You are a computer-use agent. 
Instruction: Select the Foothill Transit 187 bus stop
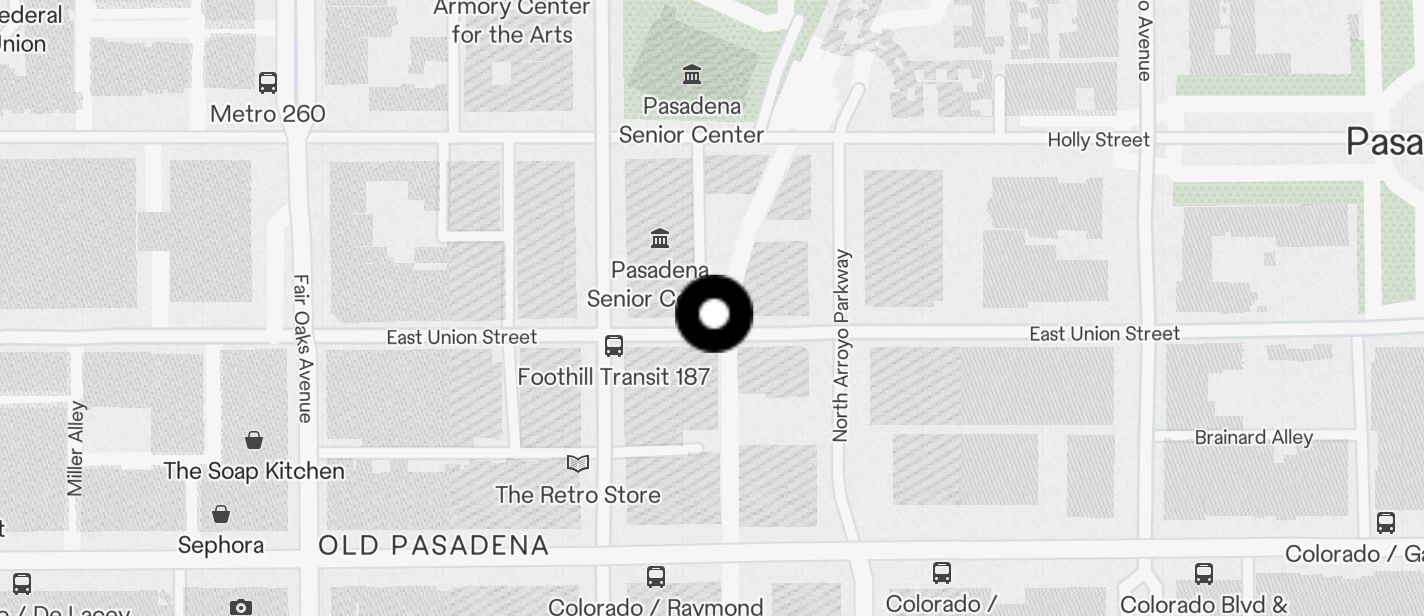pos(614,347)
